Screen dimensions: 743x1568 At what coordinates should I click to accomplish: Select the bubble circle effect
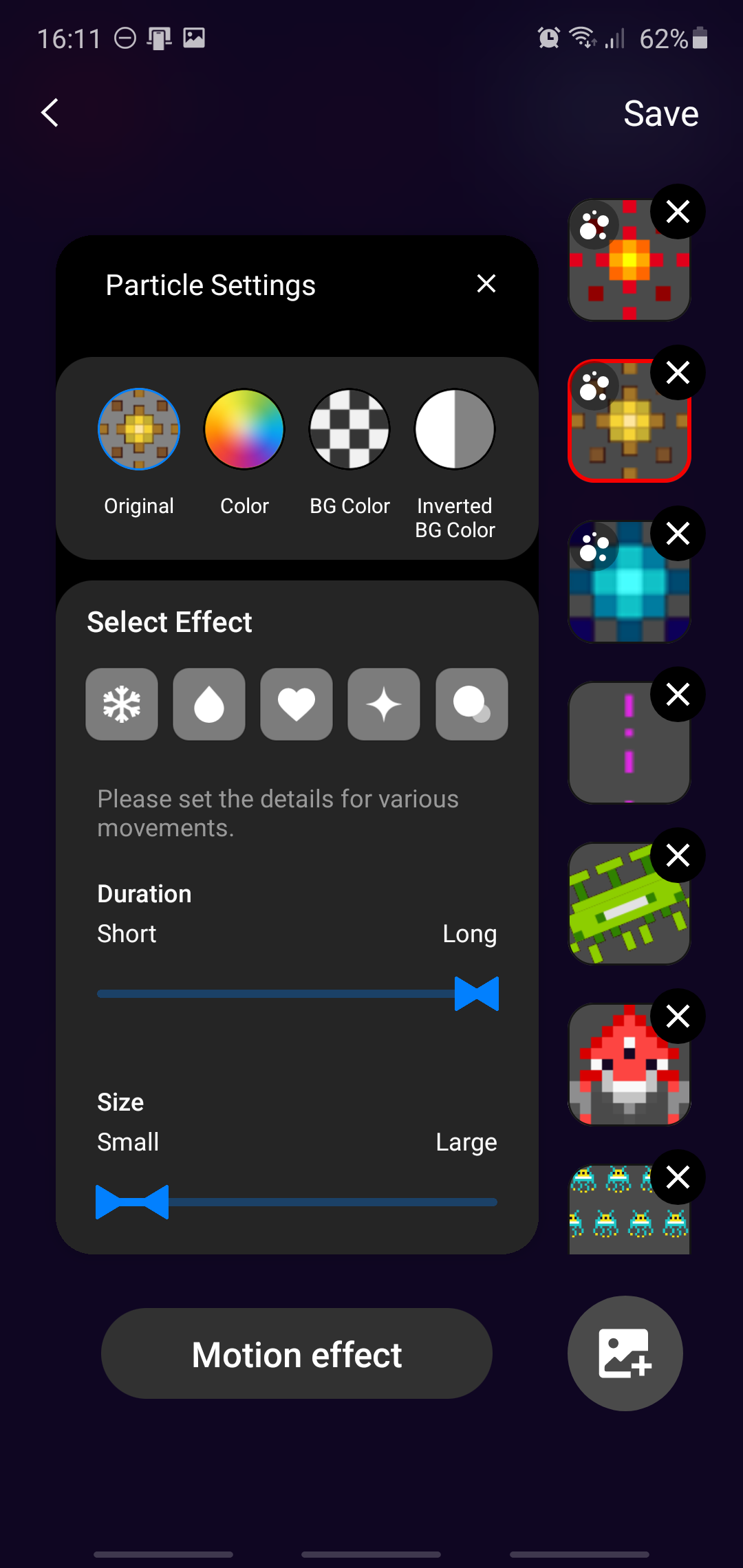click(x=472, y=704)
